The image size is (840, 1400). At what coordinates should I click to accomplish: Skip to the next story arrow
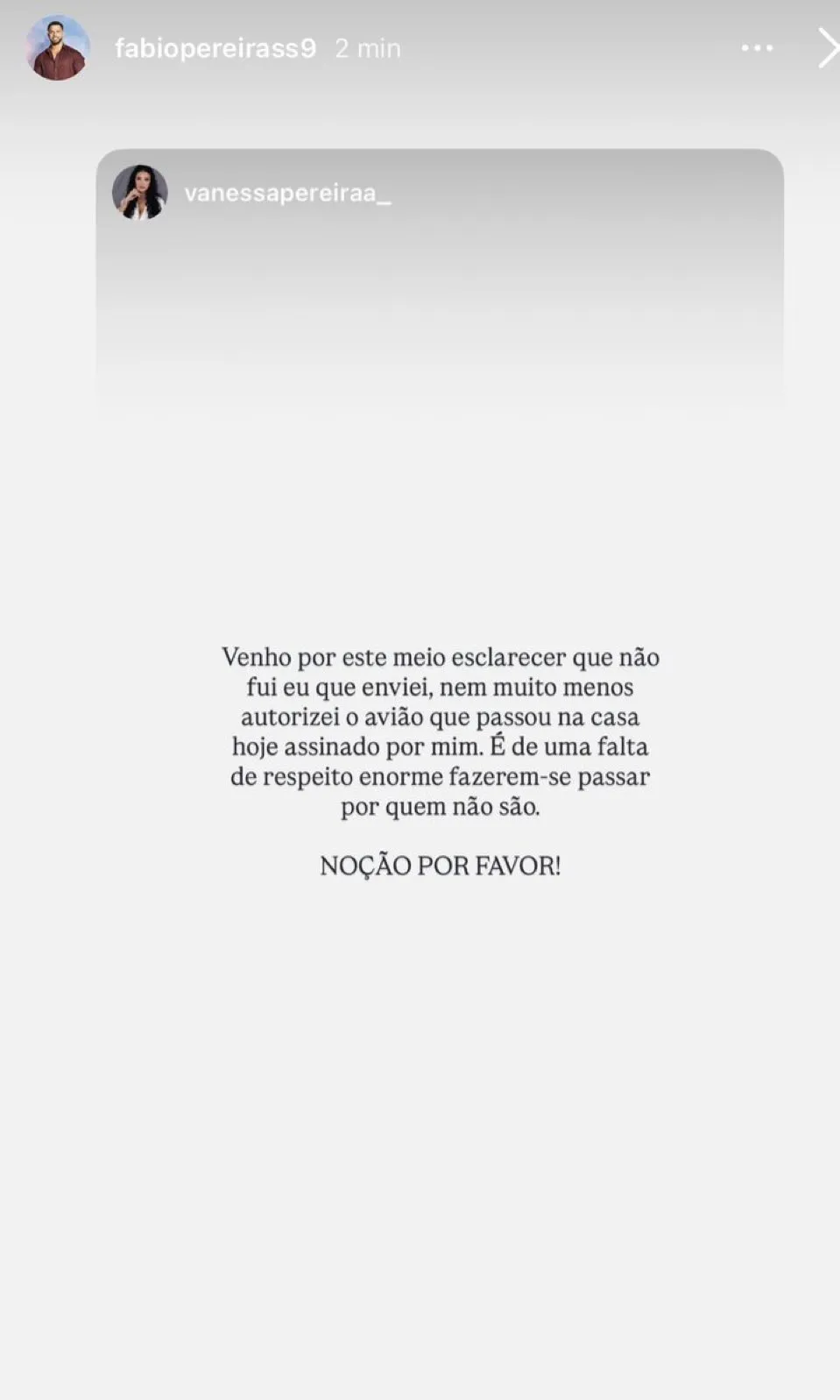(x=827, y=48)
